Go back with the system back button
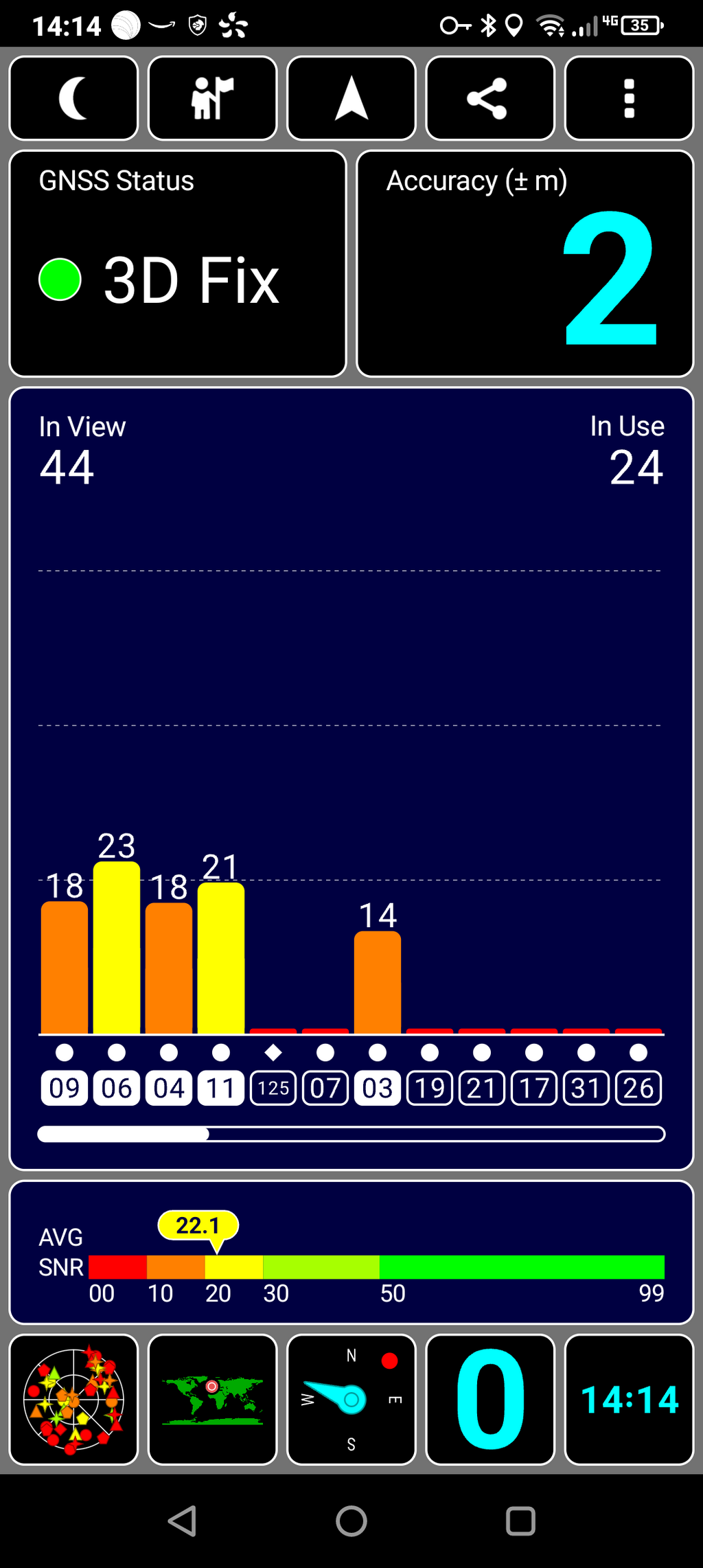Image resolution: width=703 pixels, height=1568 pixels. (x=183, y=1521)
